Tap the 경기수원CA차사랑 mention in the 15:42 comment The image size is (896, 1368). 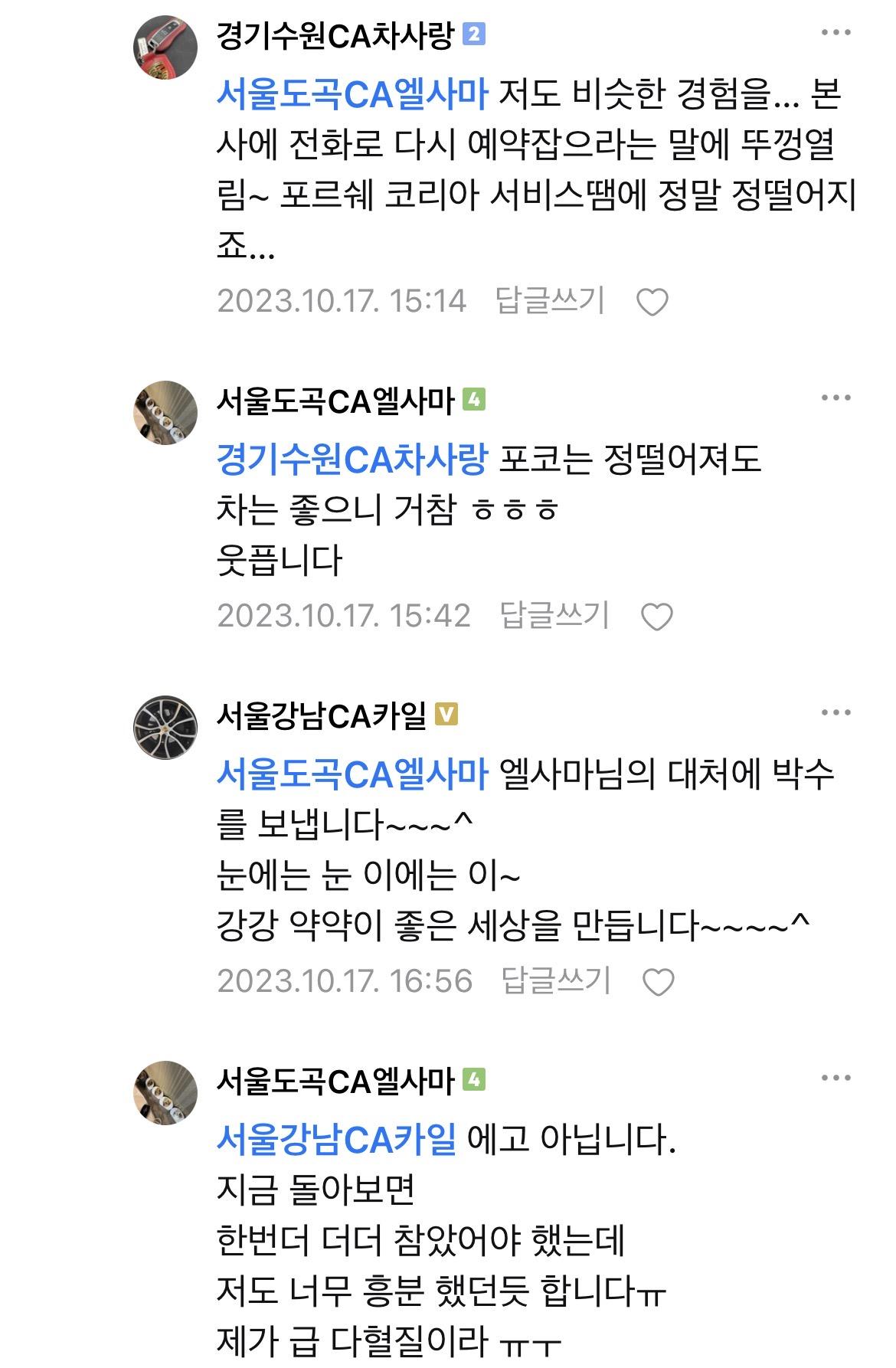352,459
